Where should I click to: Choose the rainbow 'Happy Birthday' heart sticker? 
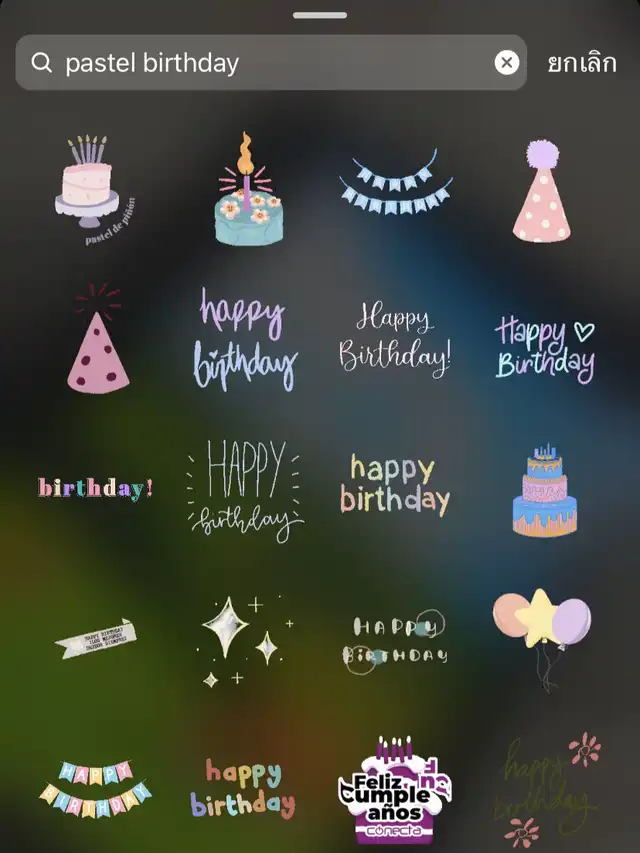545,346
